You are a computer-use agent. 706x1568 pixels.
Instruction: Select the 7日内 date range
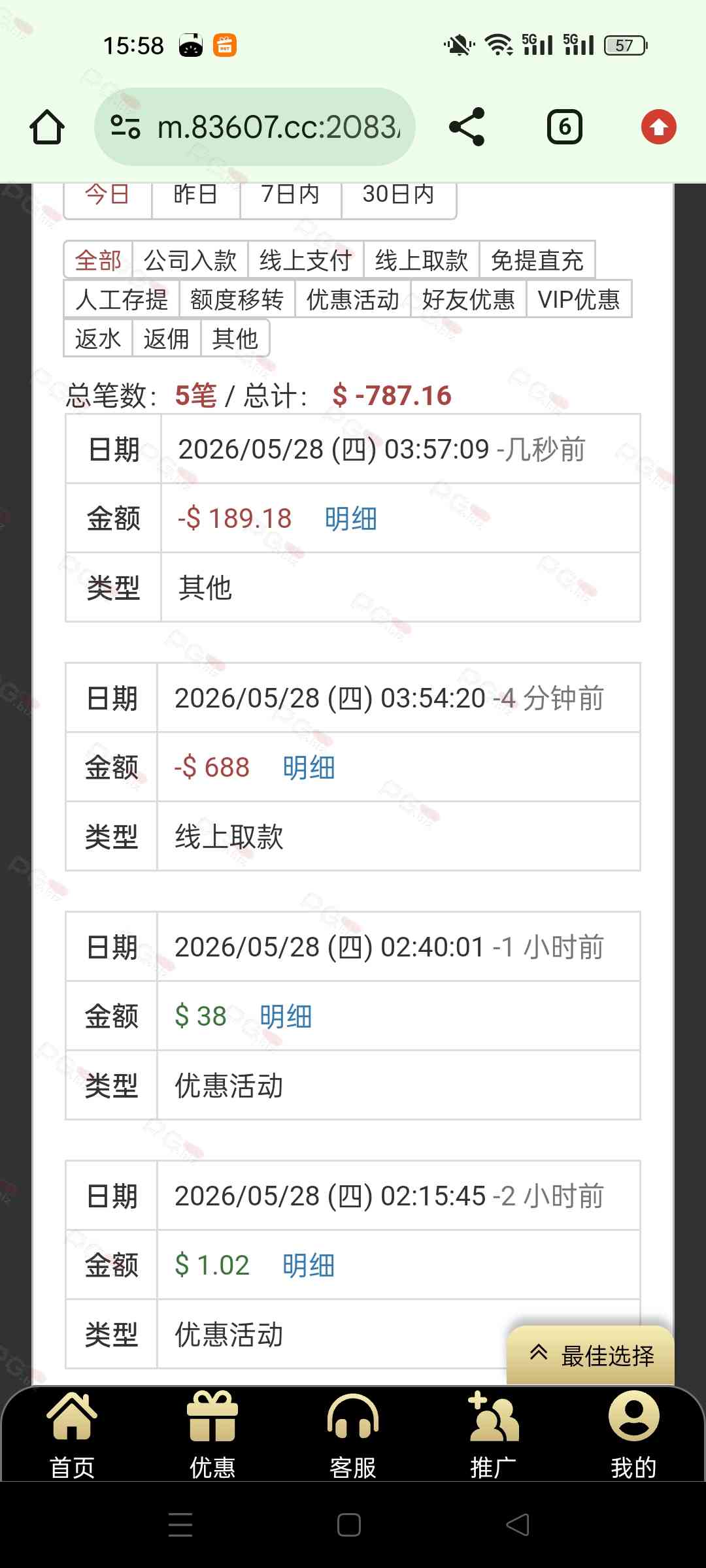point(290,195)
